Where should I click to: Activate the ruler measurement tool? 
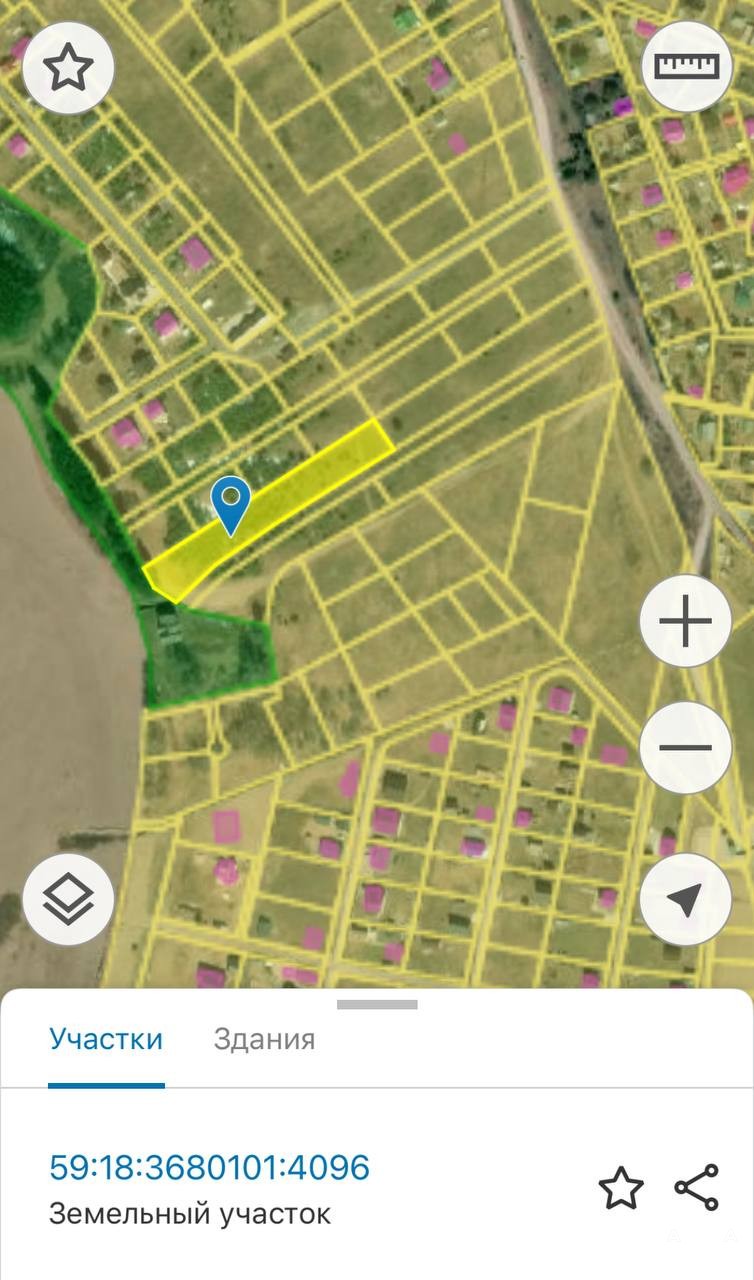click(686, 67)
